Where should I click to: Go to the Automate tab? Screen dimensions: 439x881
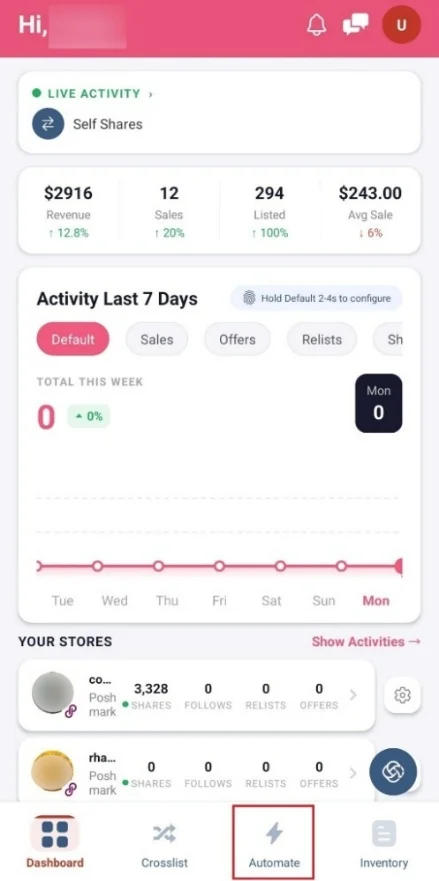274,843
